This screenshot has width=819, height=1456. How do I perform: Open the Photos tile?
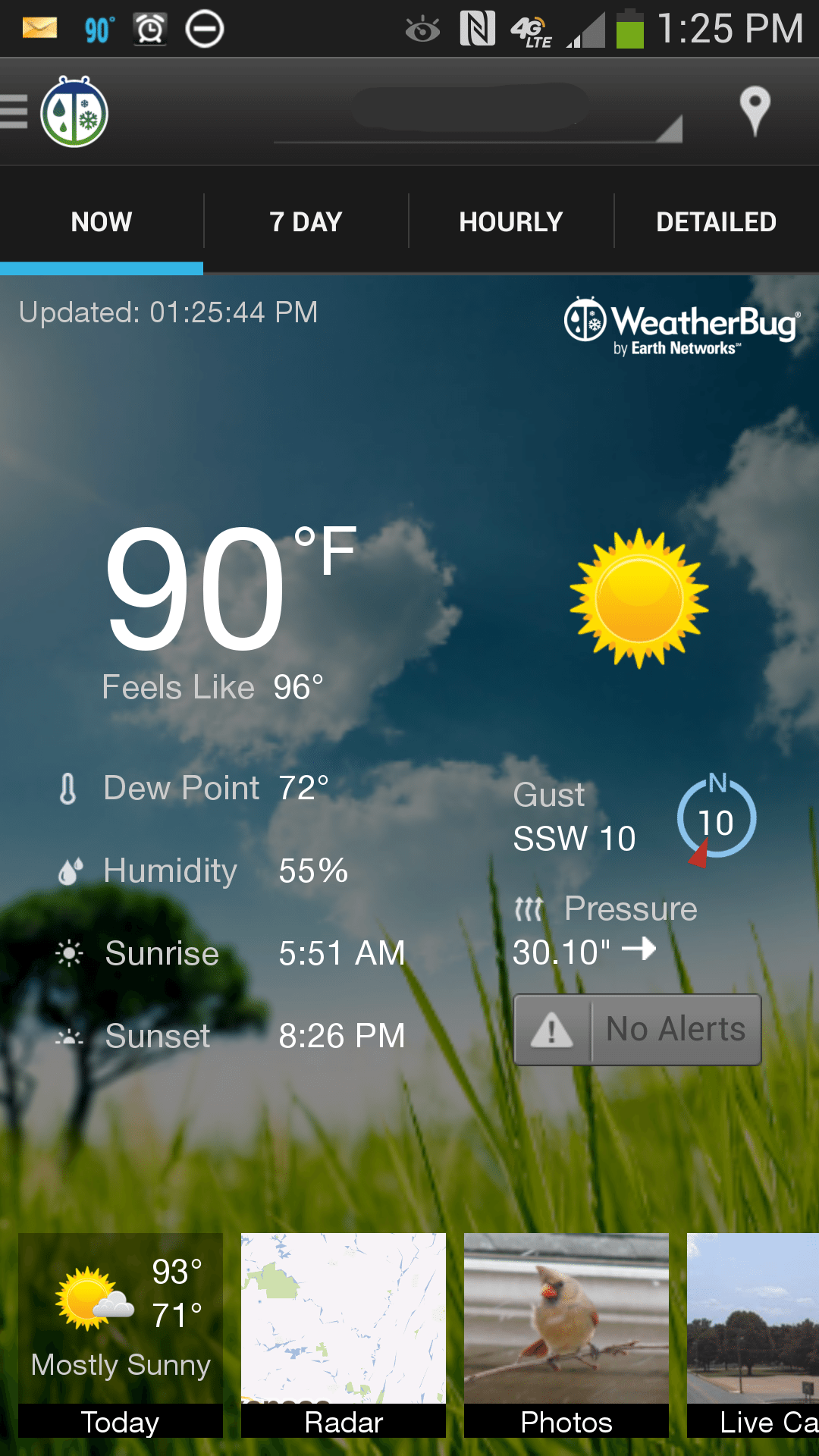click(x=566, y=1335)
